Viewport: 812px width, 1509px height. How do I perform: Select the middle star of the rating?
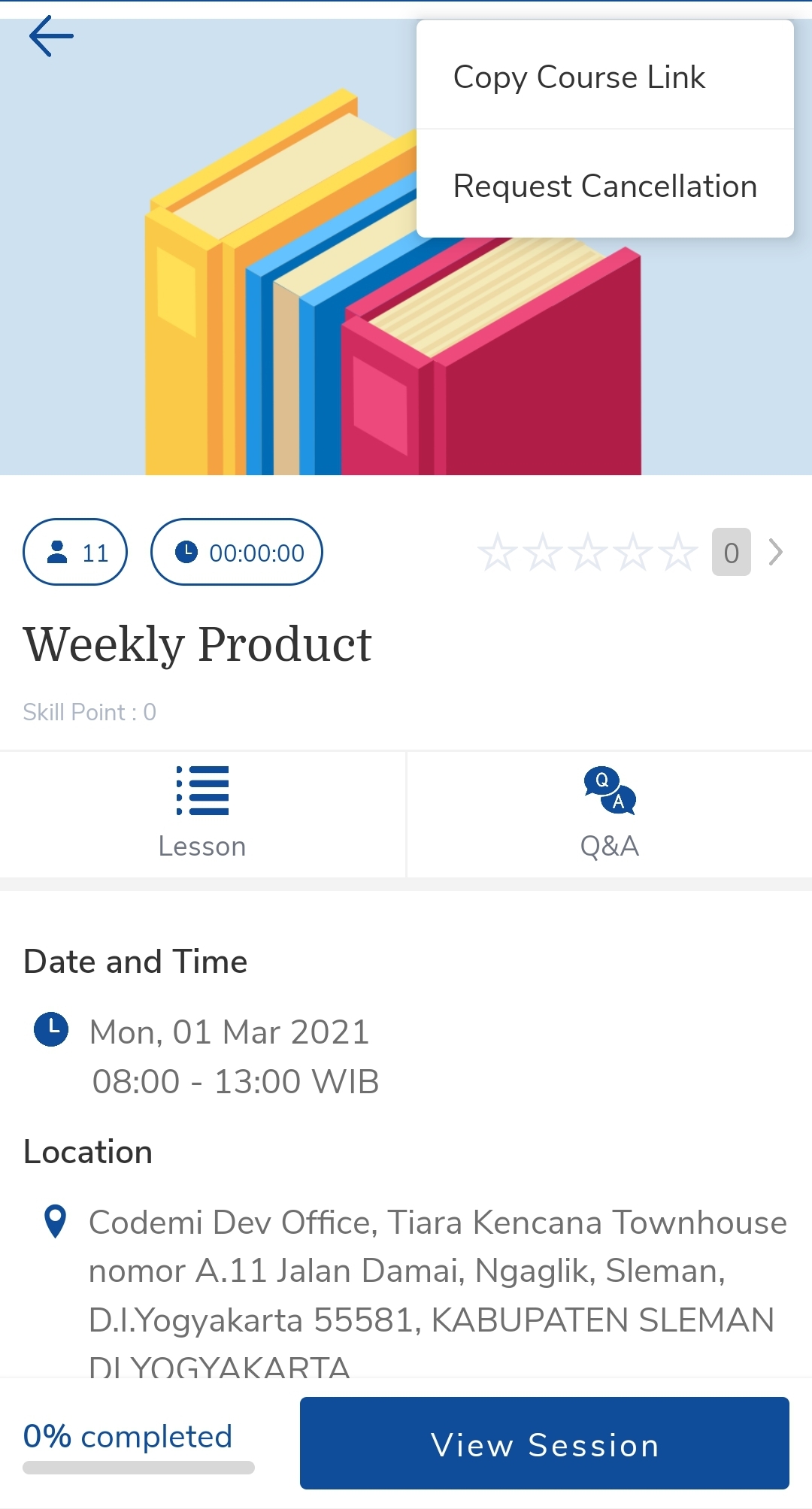588,552
